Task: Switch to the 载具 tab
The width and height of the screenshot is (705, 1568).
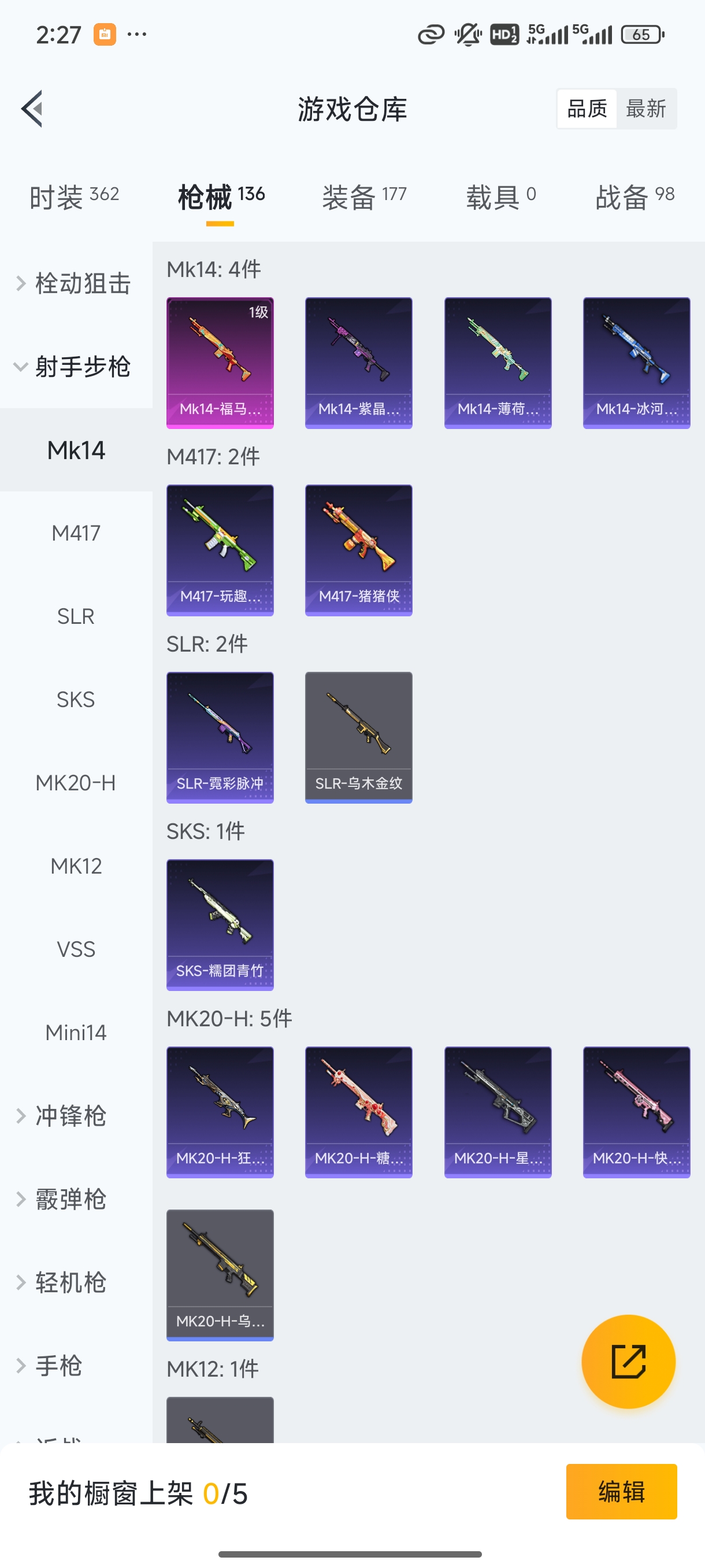Action: tap(500, 197)
